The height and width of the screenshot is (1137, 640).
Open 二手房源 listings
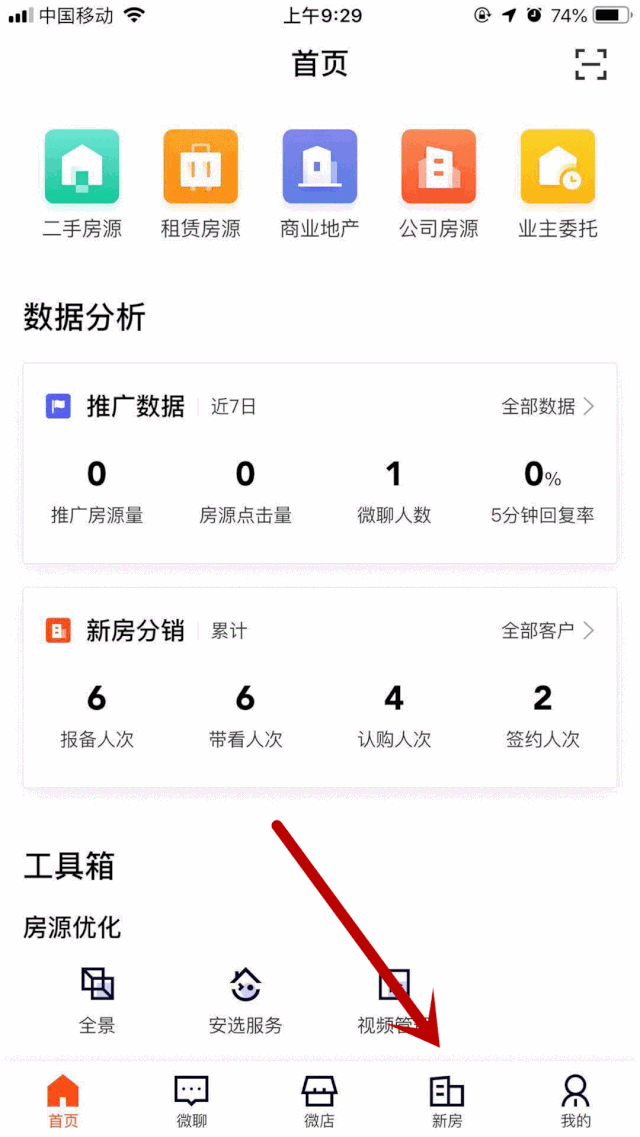[x=82, y=185]
